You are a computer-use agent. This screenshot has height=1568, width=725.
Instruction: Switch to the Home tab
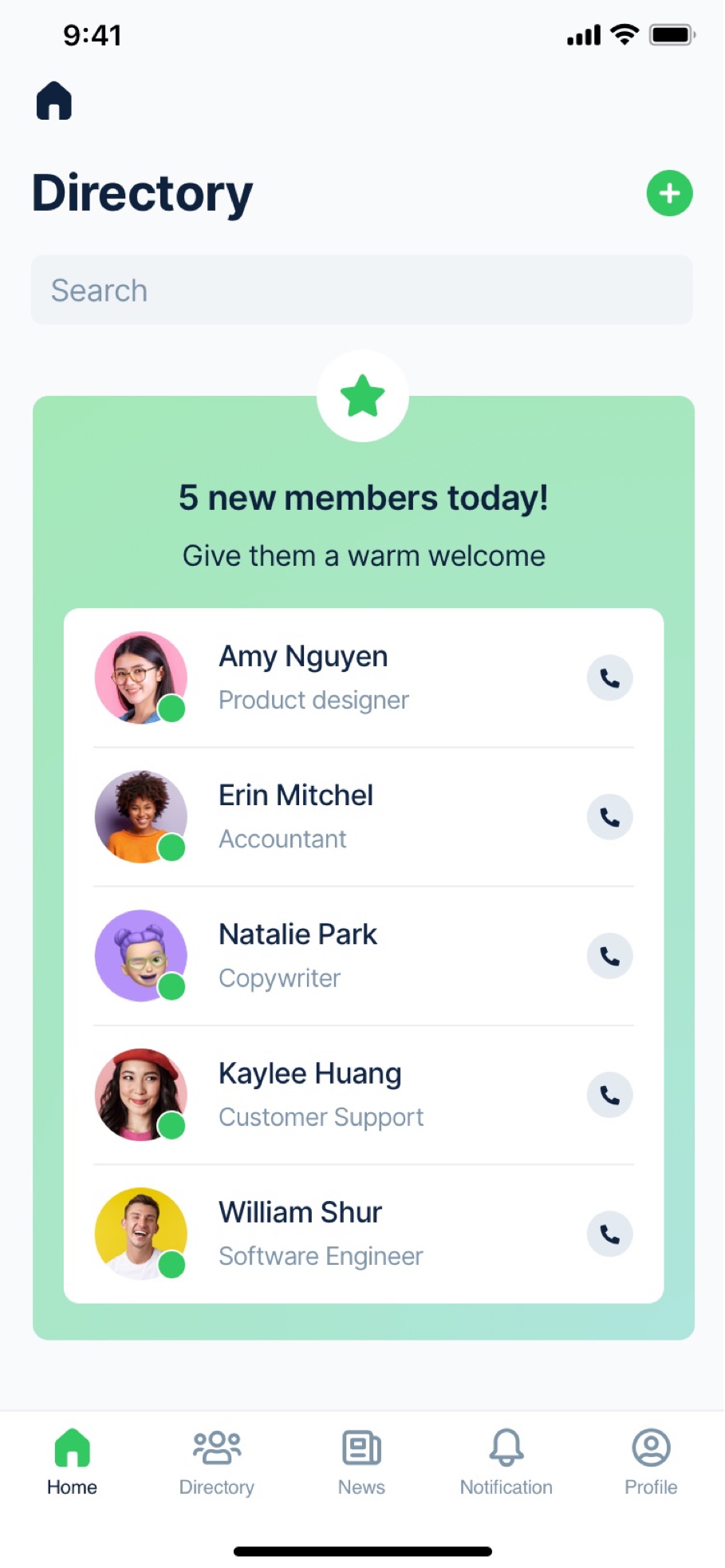[72, 1462]
